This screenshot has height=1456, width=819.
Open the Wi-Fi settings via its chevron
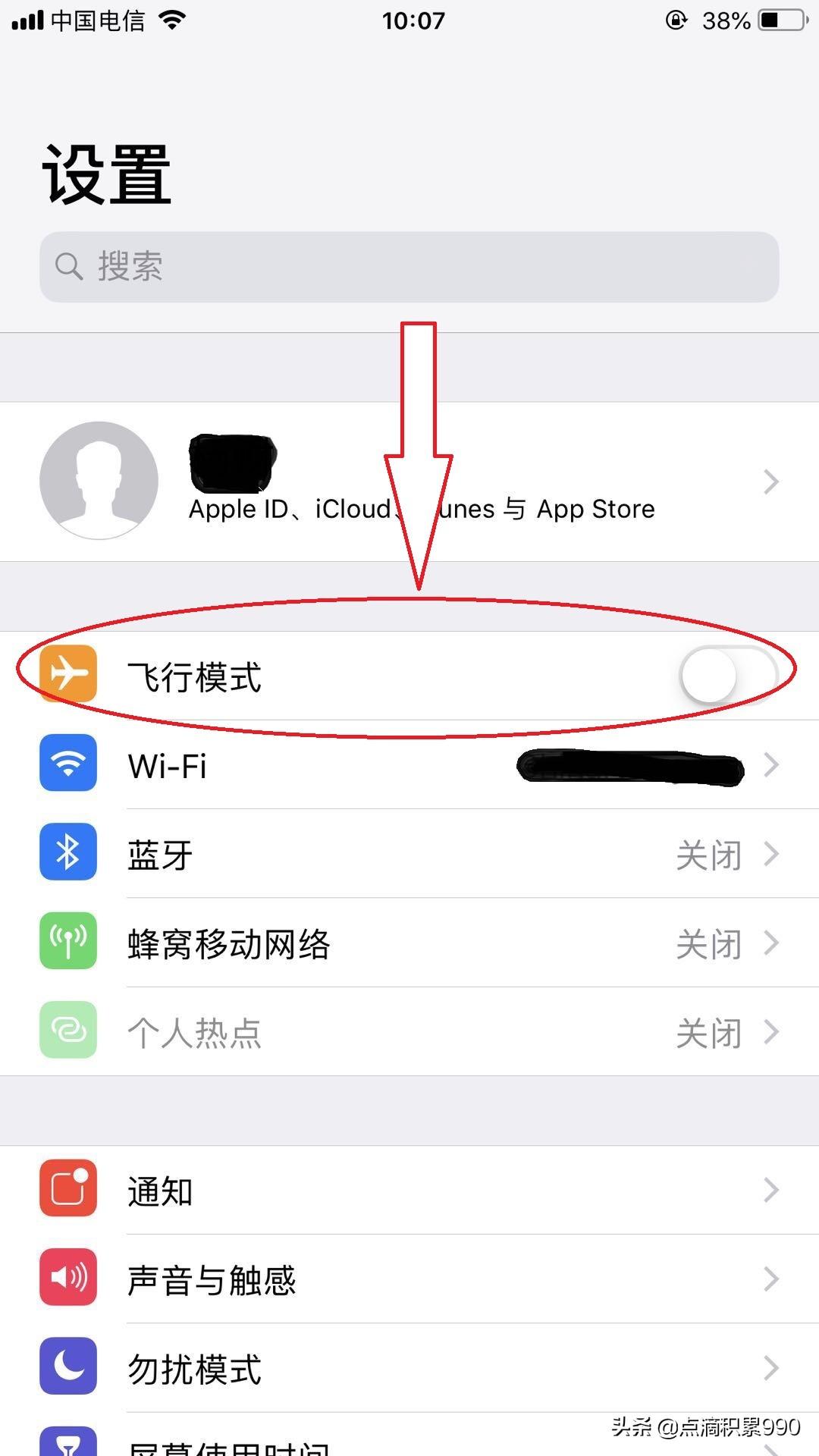771,764
